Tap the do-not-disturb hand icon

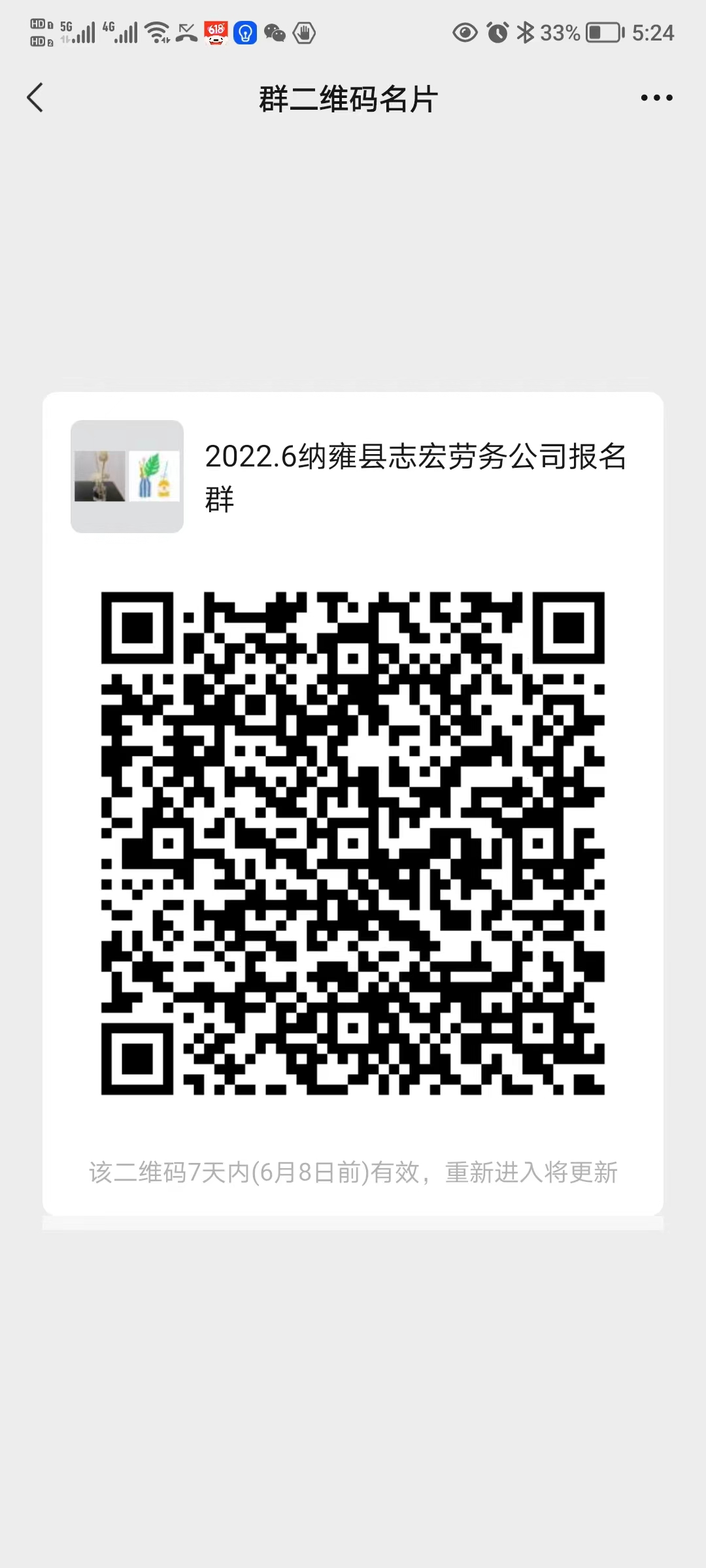tap(303, 31)
